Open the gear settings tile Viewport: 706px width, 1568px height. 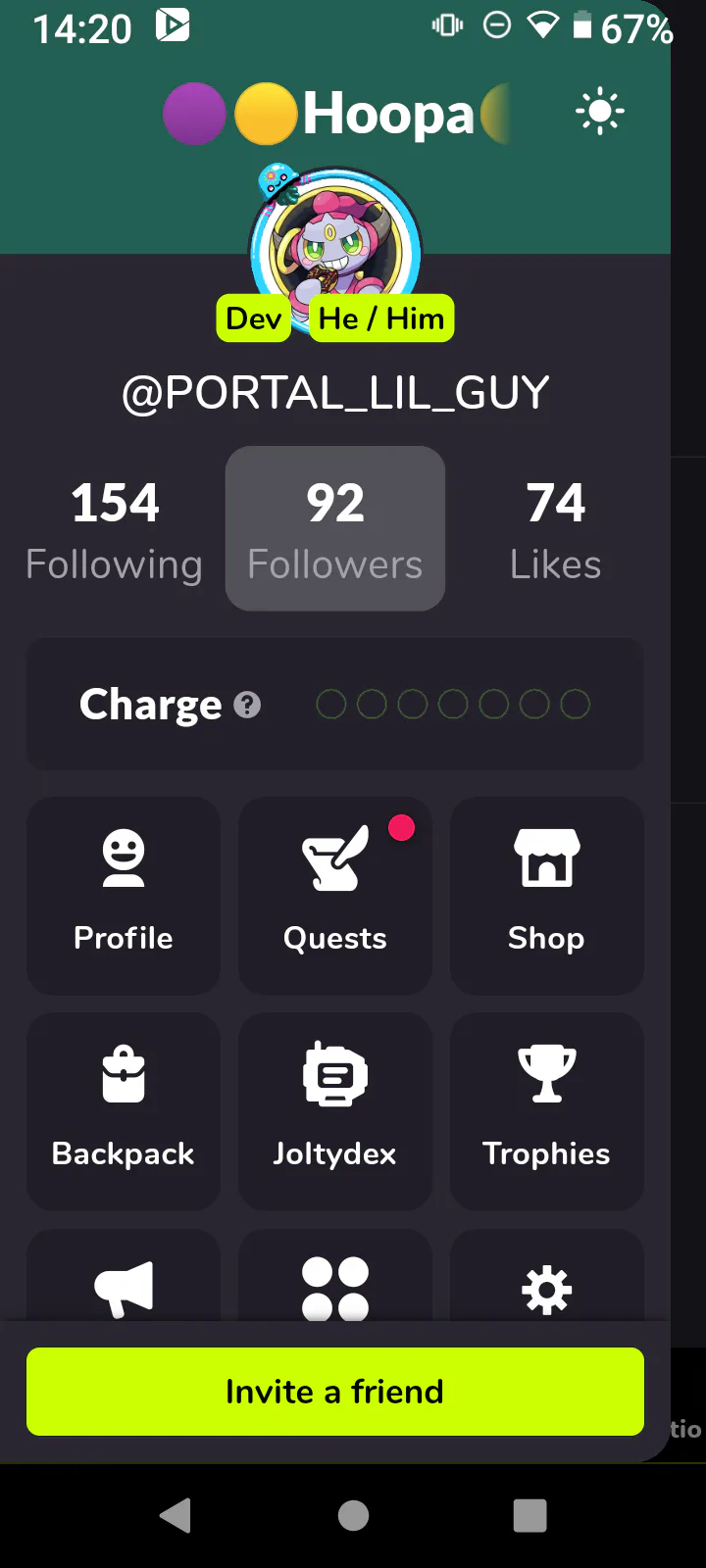pos(546,1286)
